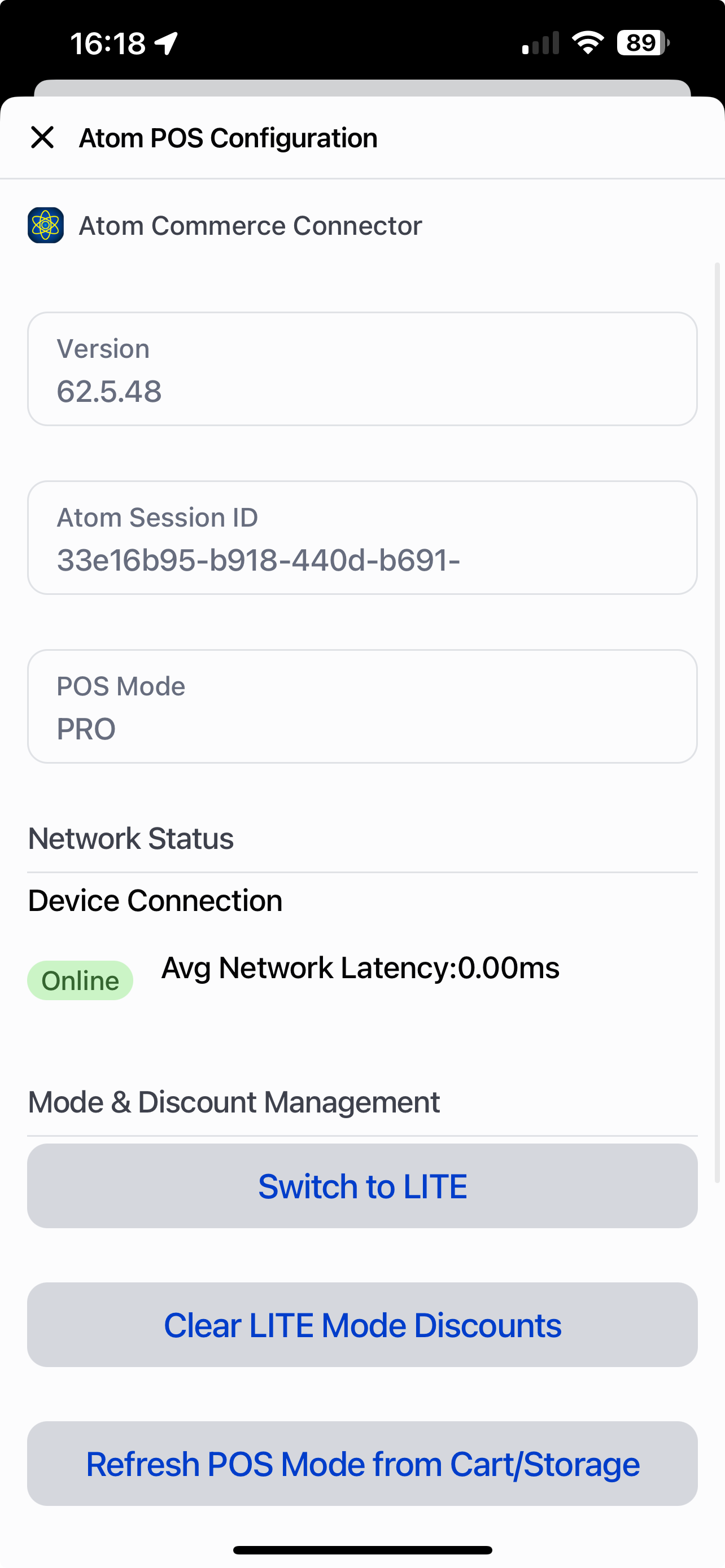Tap the cellular signal bars icon
Image resolution: width=725 pixels, height=1568 pixels.
[540, 41]
